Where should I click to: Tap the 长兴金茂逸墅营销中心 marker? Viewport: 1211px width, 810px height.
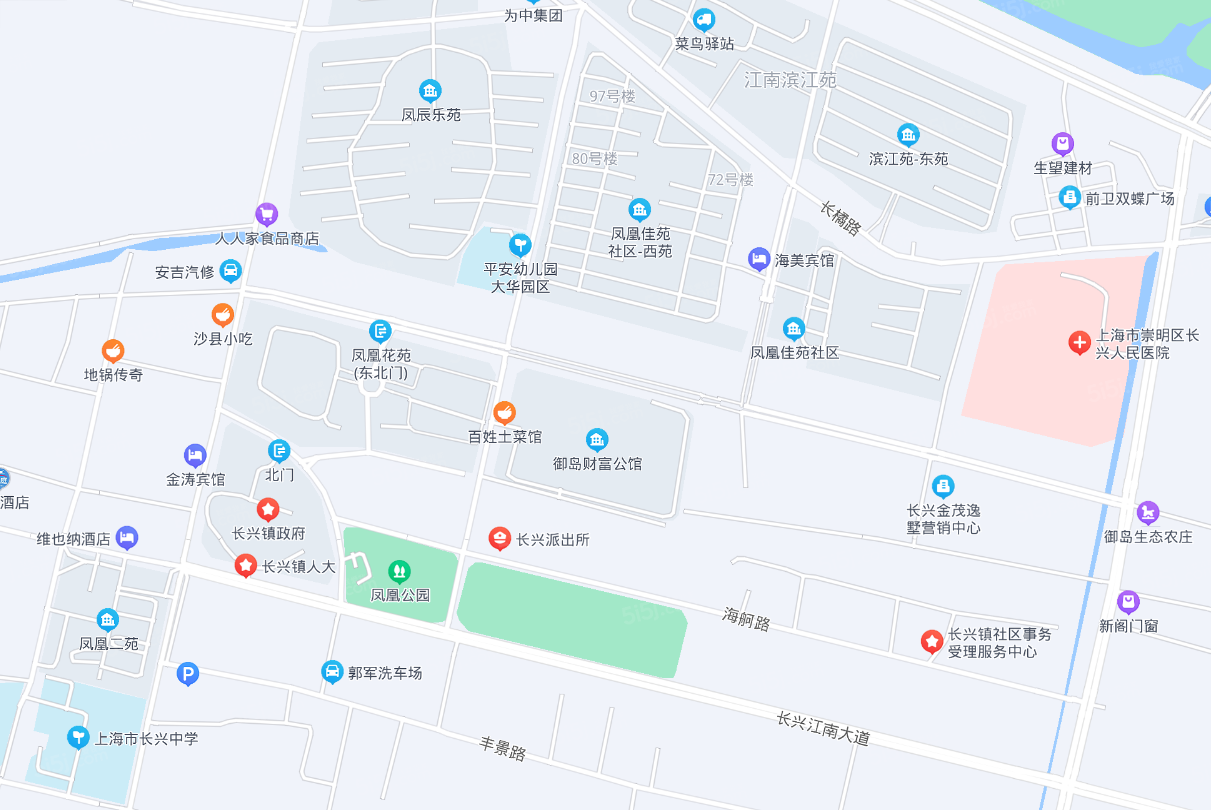coord(943,487)
